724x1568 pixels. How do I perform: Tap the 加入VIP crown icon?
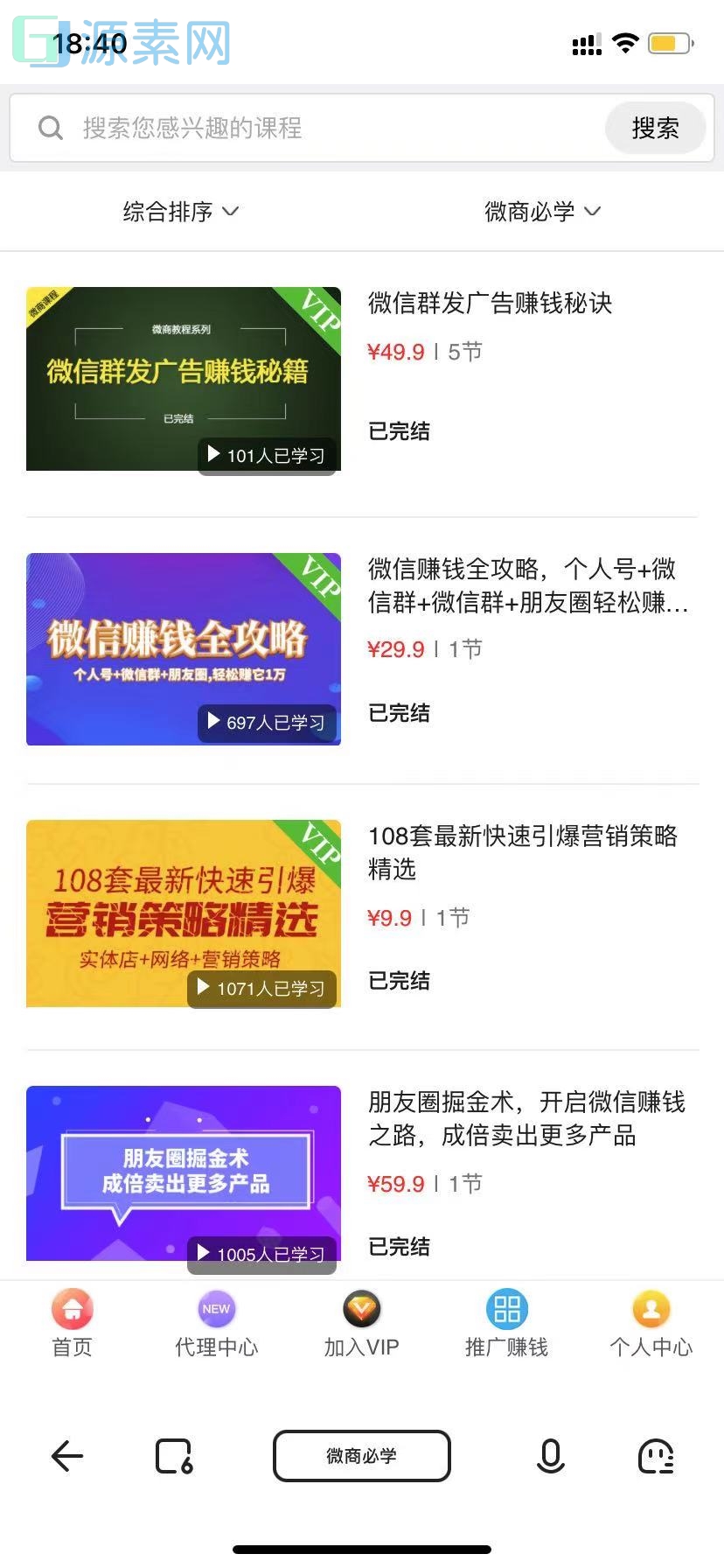tap(361, 1324)
